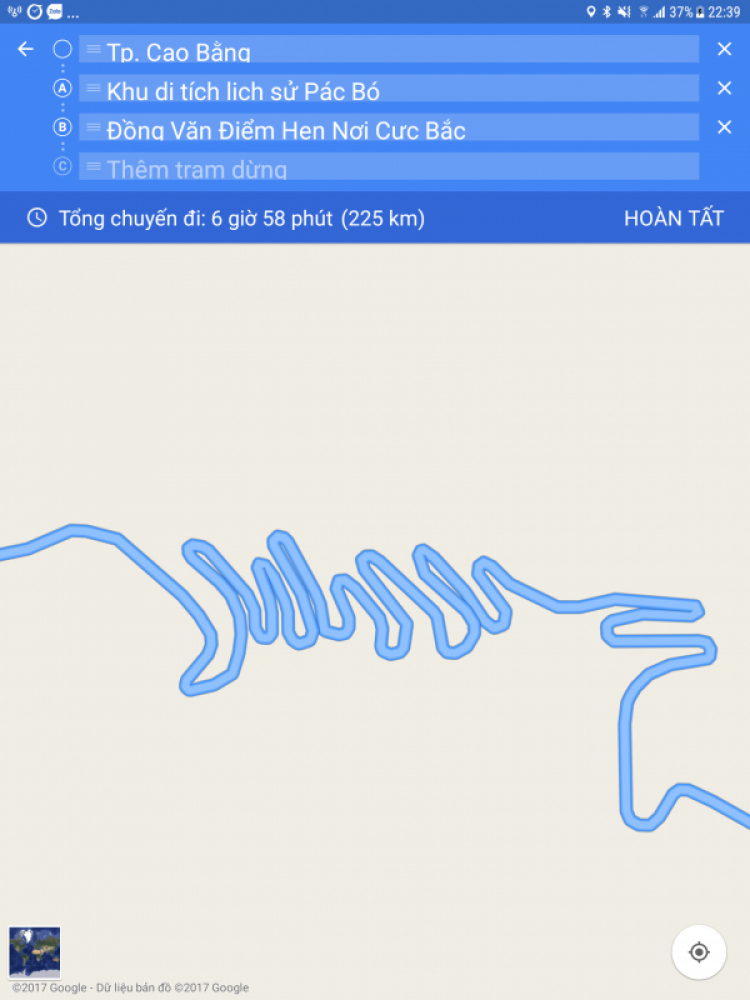Confirm the route with HOÀN TẤT
The width and height of the screenshot is (750, 1000).
[673, 218]
